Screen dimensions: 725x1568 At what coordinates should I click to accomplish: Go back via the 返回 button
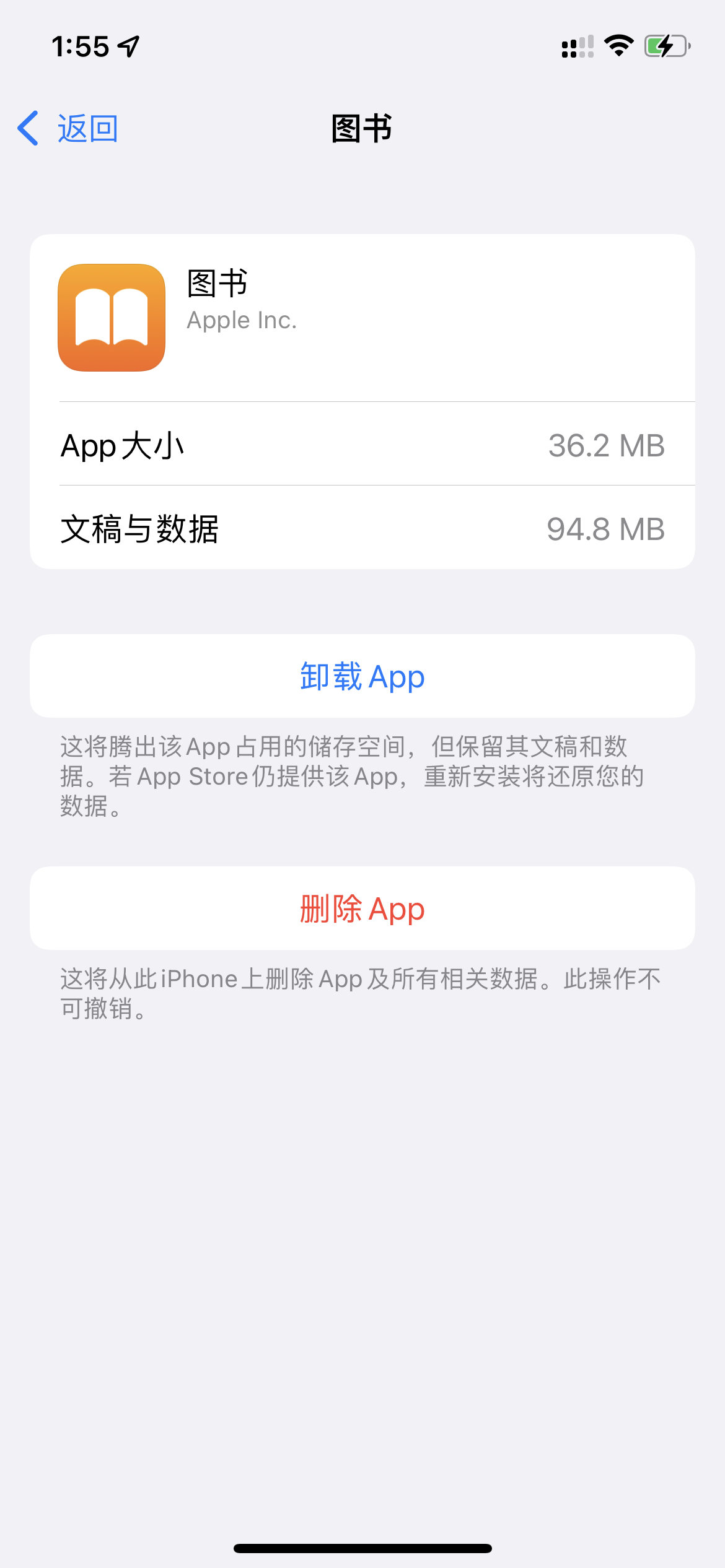[x=68, y=129]
